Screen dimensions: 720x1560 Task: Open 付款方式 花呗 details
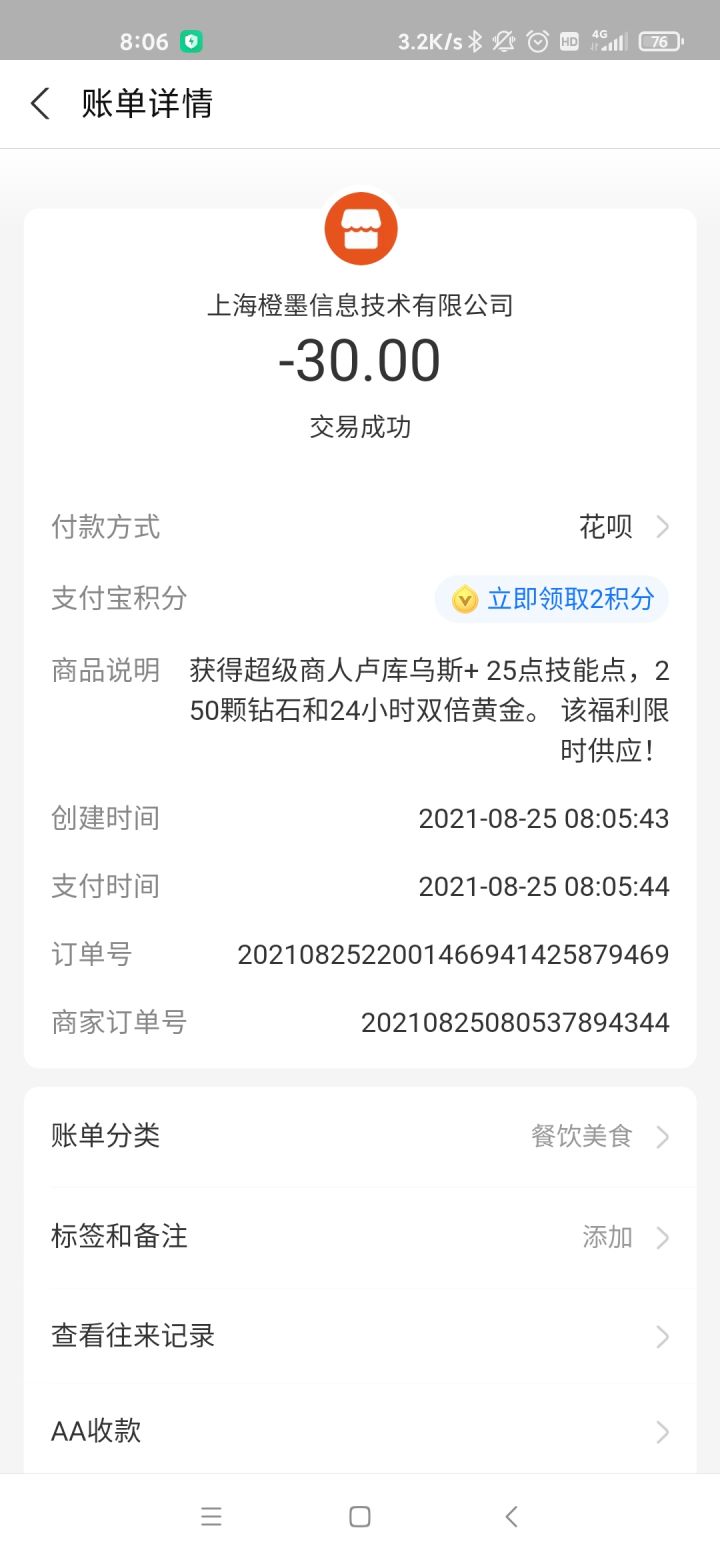622,527
